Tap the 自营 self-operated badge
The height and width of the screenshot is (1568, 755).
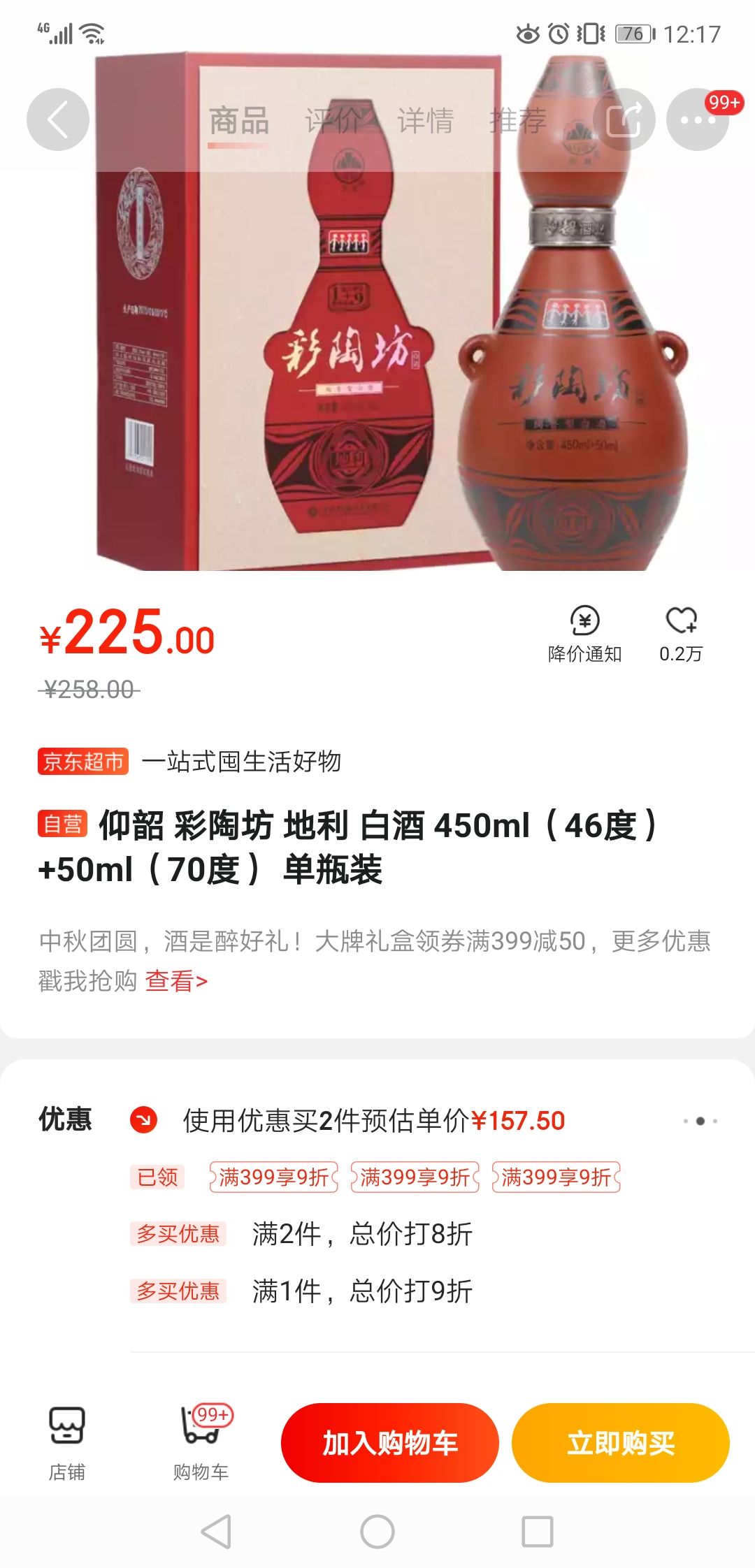coord(63,825)
